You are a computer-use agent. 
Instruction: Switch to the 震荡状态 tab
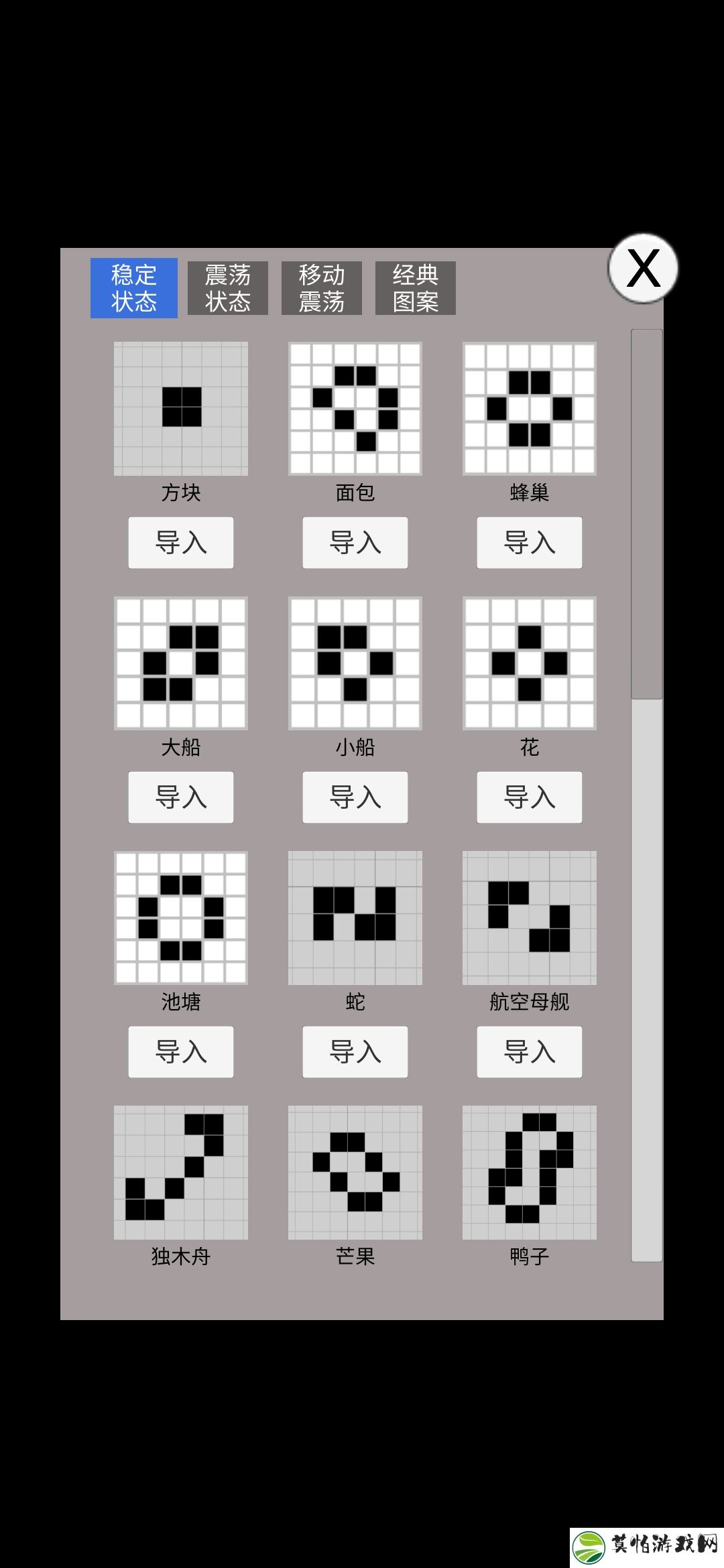click(x=228, y=288)
